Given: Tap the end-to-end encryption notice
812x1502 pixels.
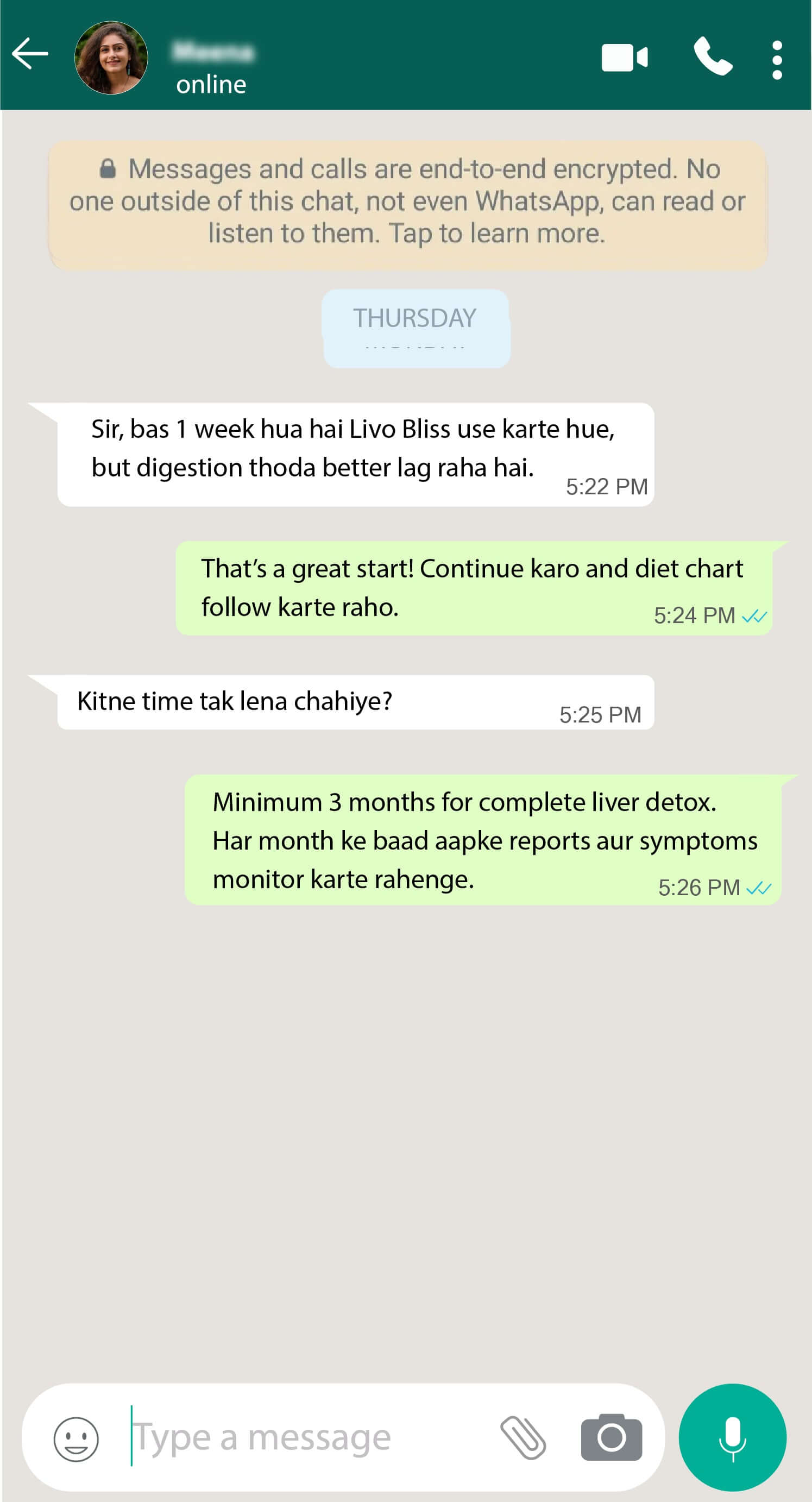Looking at the screenshot, I should pos(407,201).
